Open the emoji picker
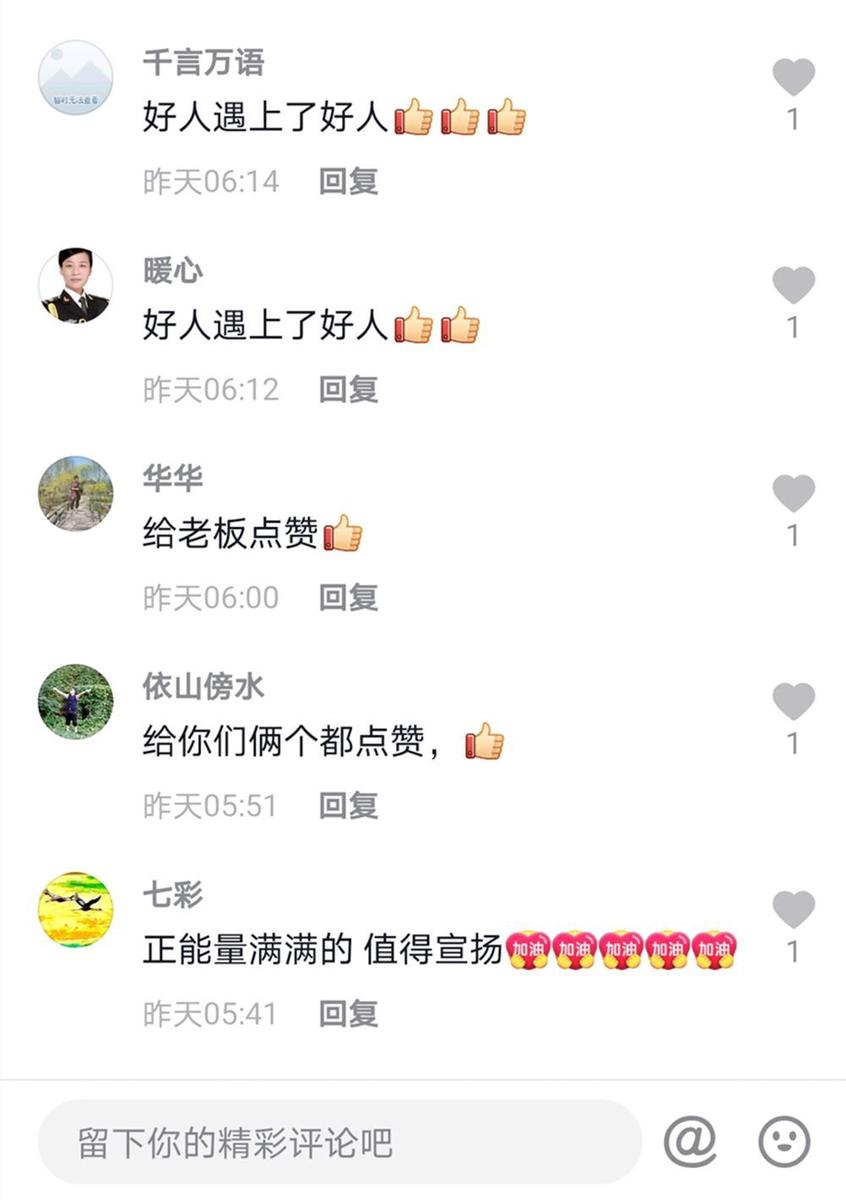846x1200 pixels. 784,1141
